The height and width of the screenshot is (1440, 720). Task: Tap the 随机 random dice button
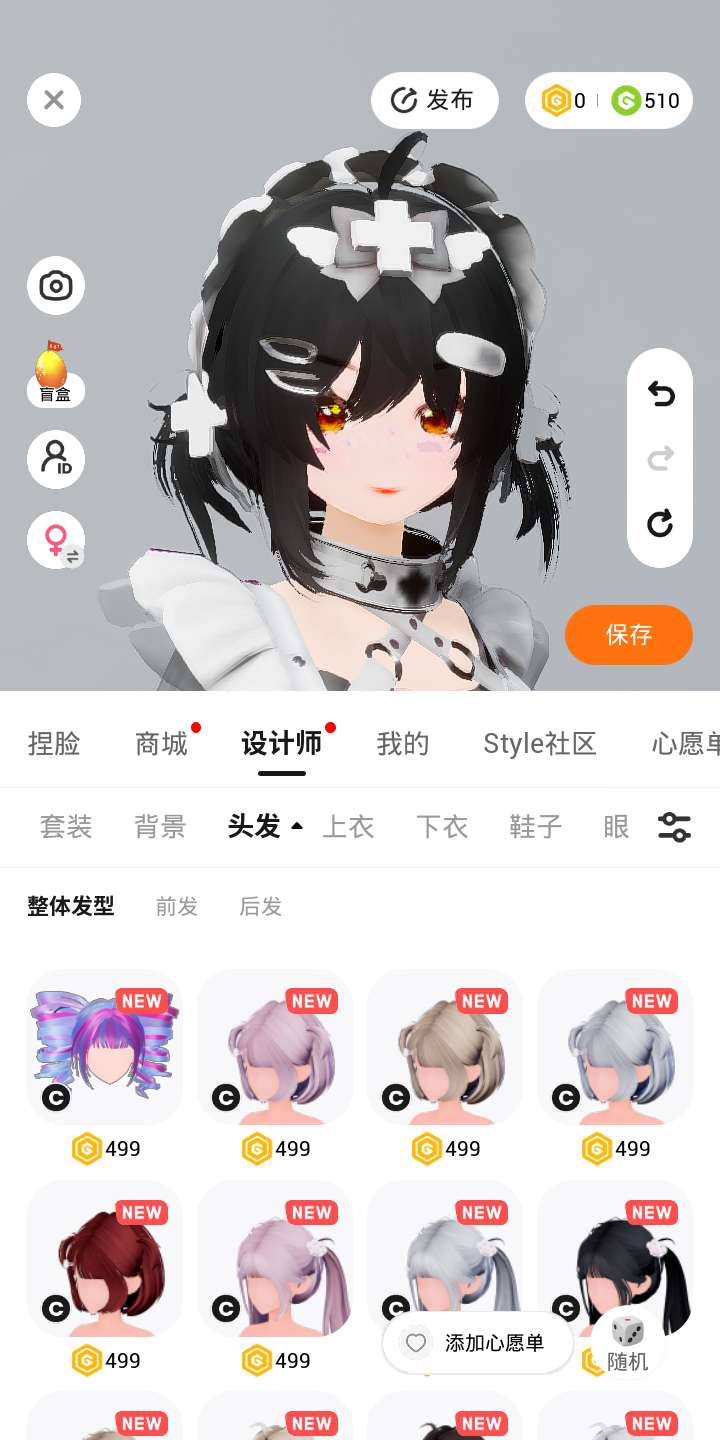pos(628,1344)
